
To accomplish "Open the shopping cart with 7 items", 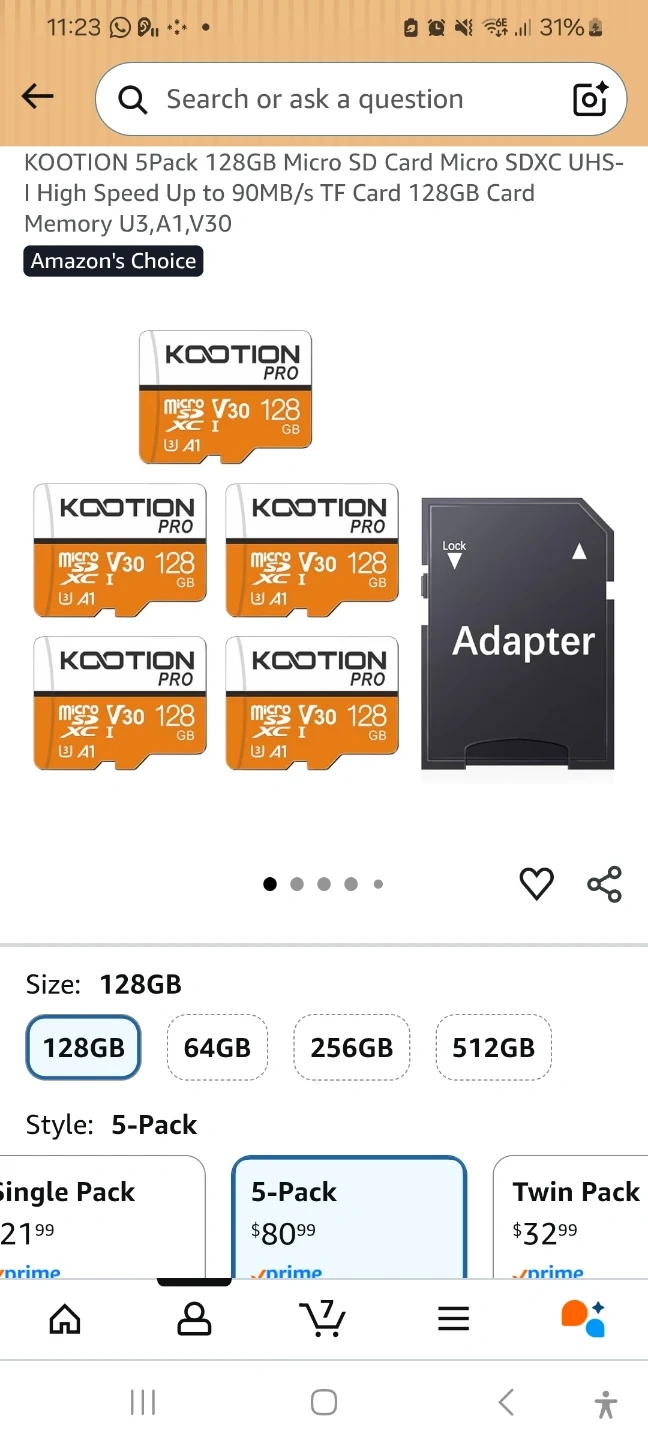I will [323, 1318].
